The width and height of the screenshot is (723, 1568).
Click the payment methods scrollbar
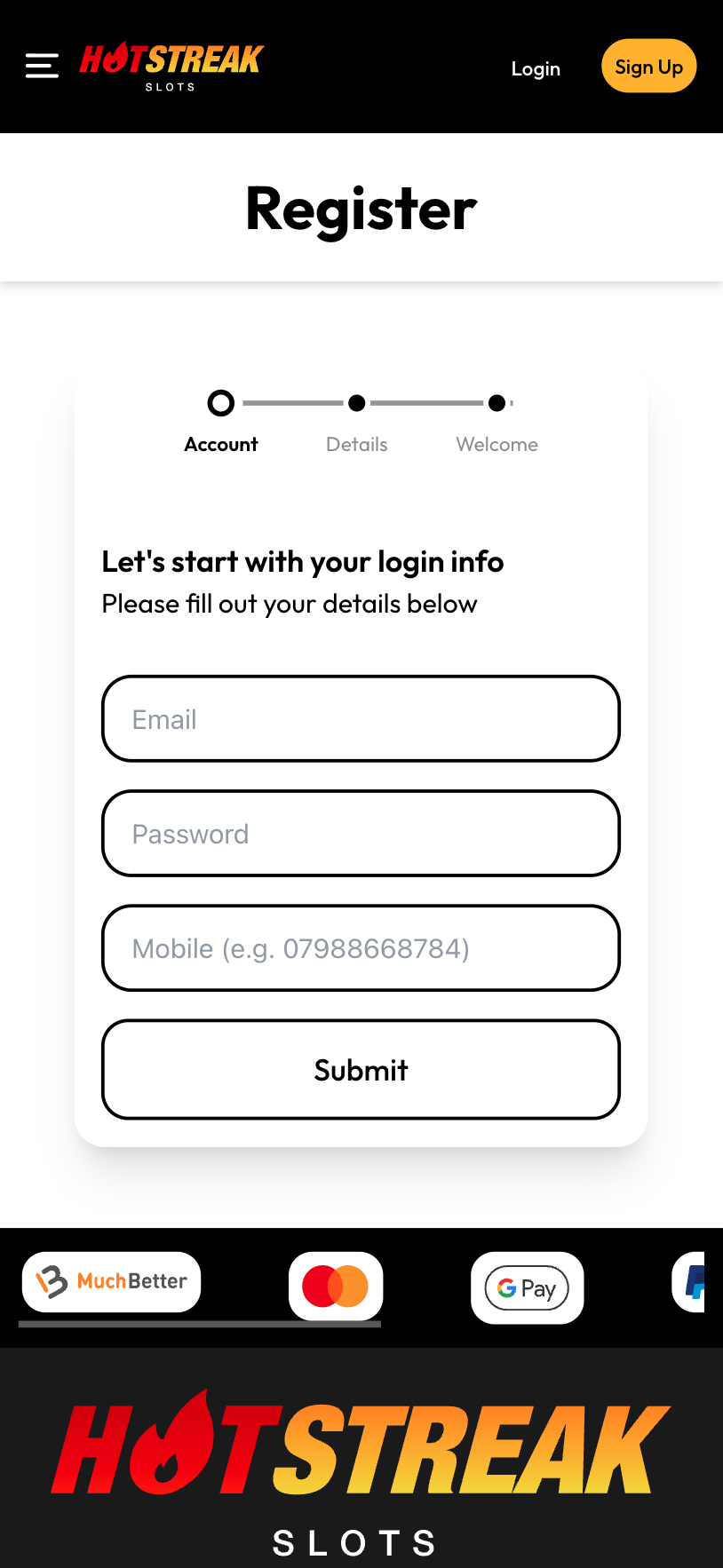[200, 1326]
